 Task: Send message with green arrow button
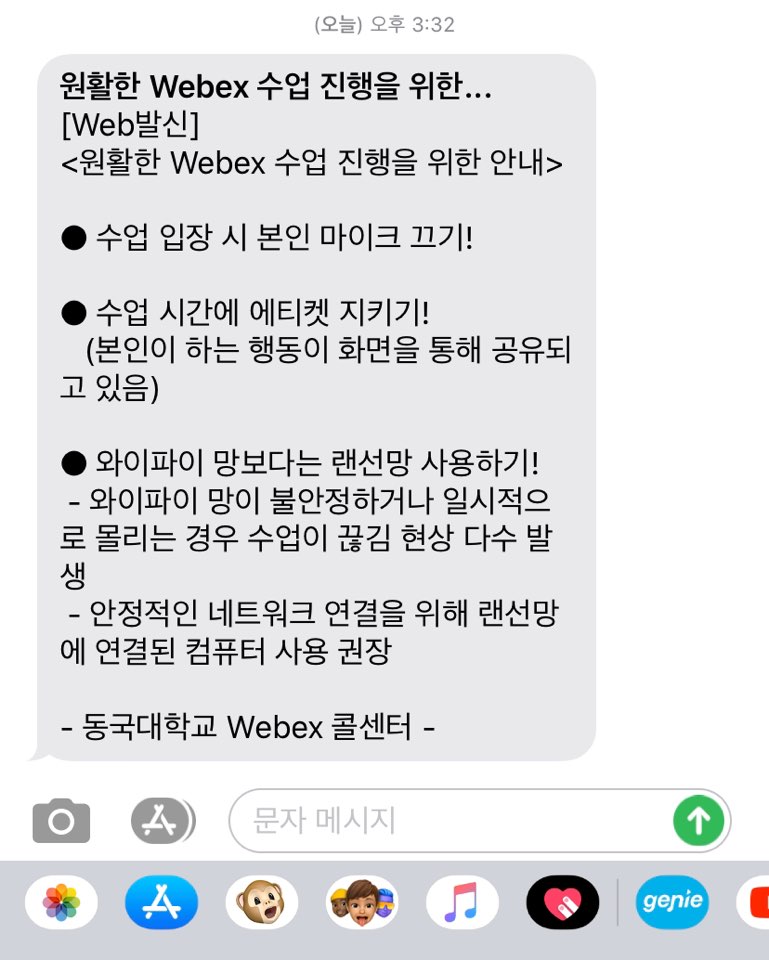698,821
